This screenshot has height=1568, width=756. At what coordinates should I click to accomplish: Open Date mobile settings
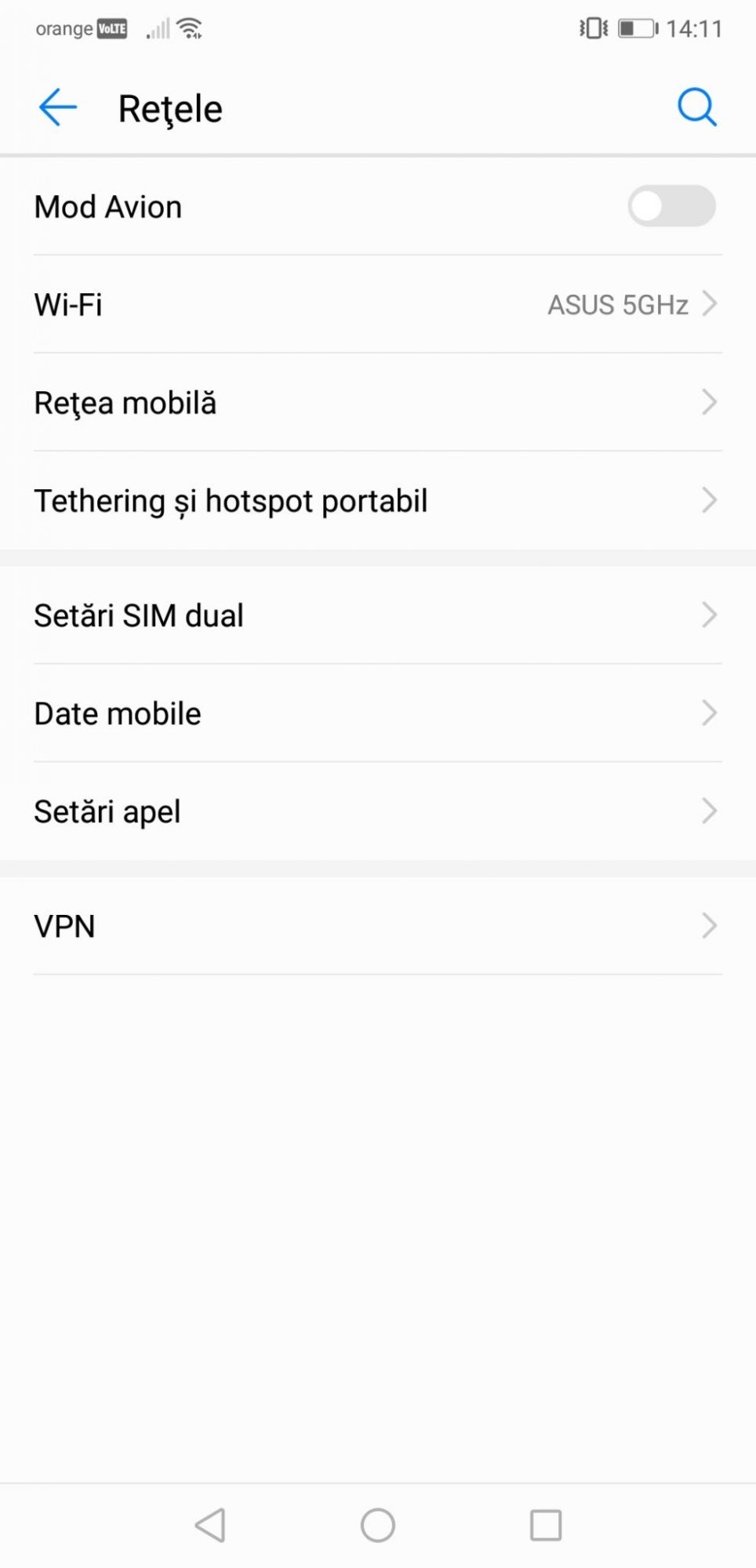[x=376, y=713]
